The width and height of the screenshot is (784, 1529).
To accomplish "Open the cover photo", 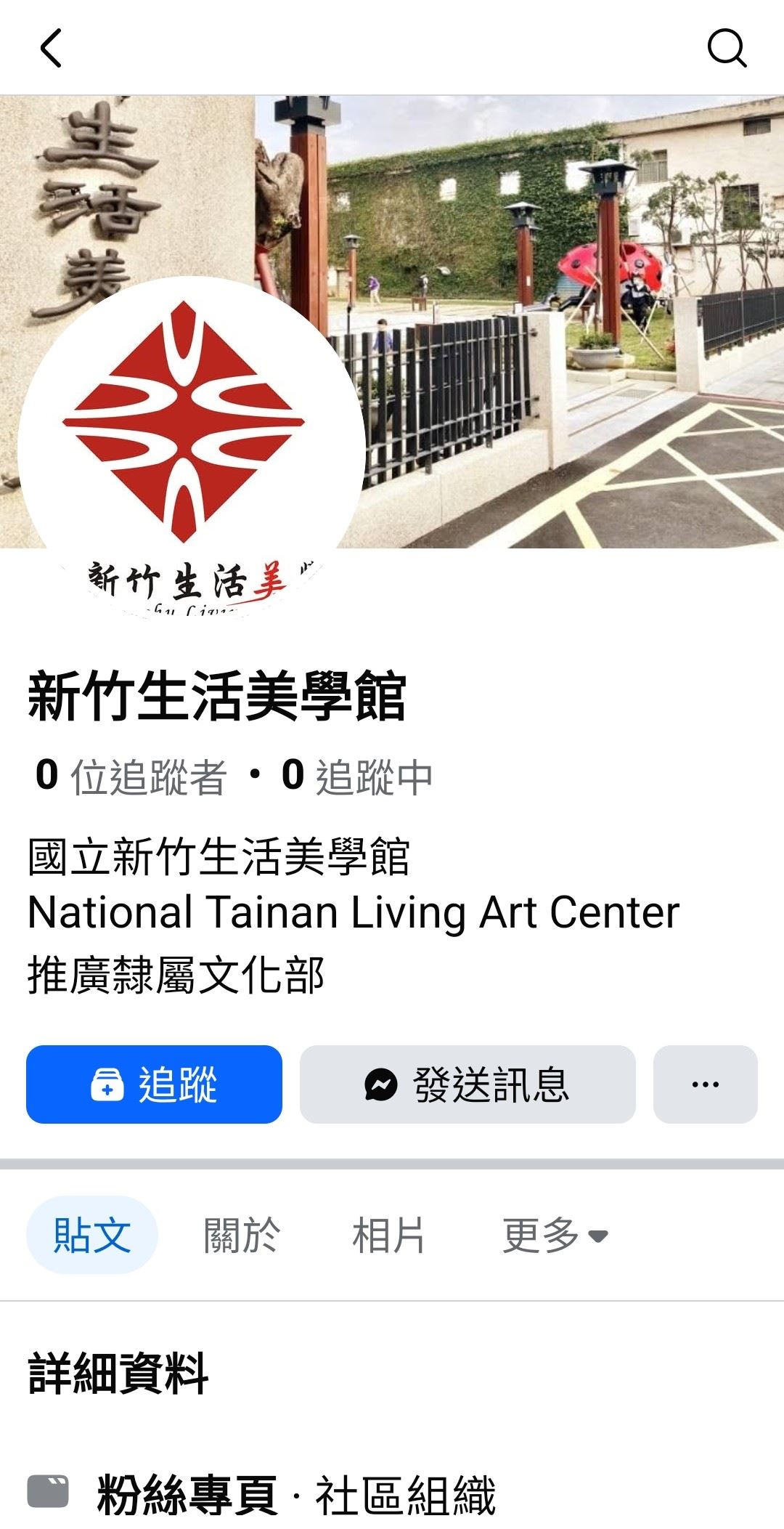I will point(552,291).
